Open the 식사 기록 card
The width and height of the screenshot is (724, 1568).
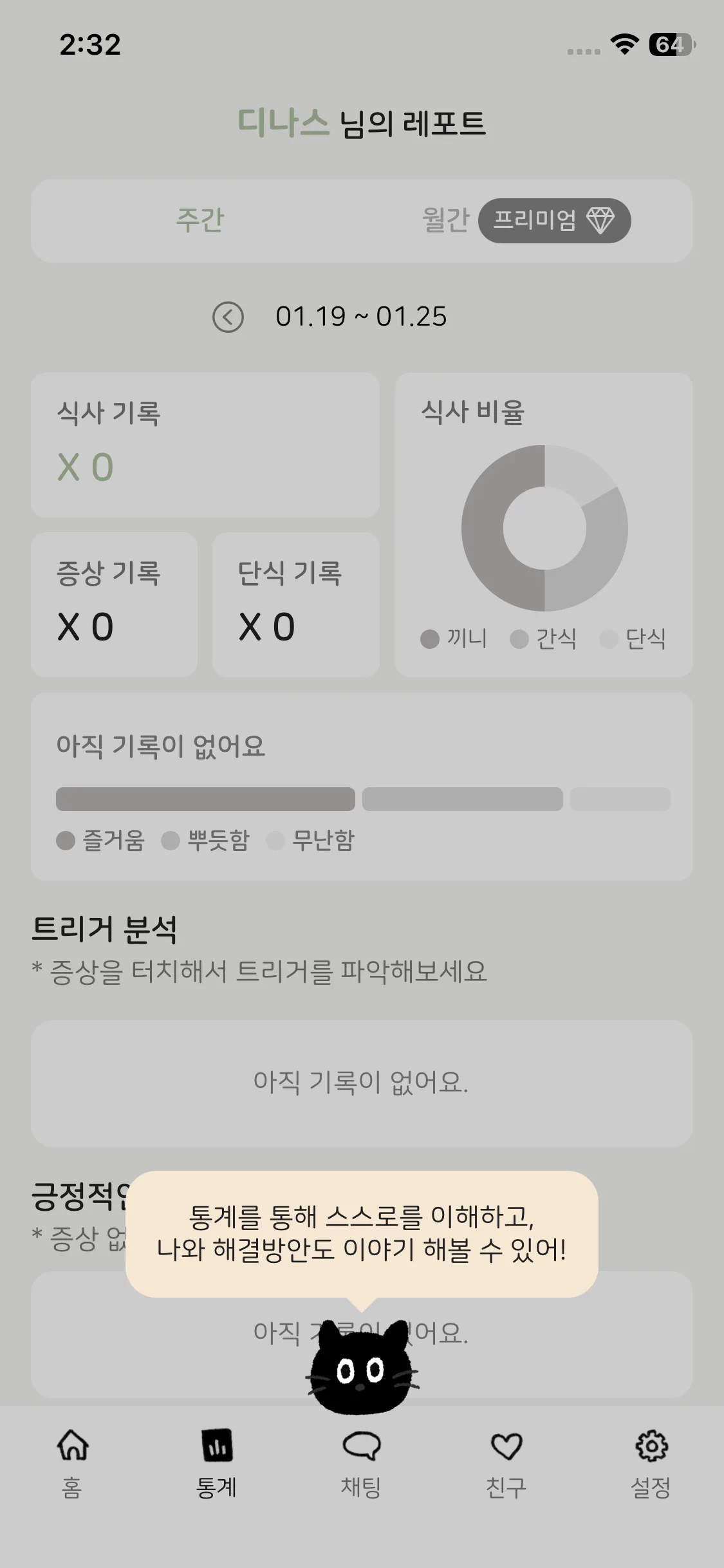205,445
